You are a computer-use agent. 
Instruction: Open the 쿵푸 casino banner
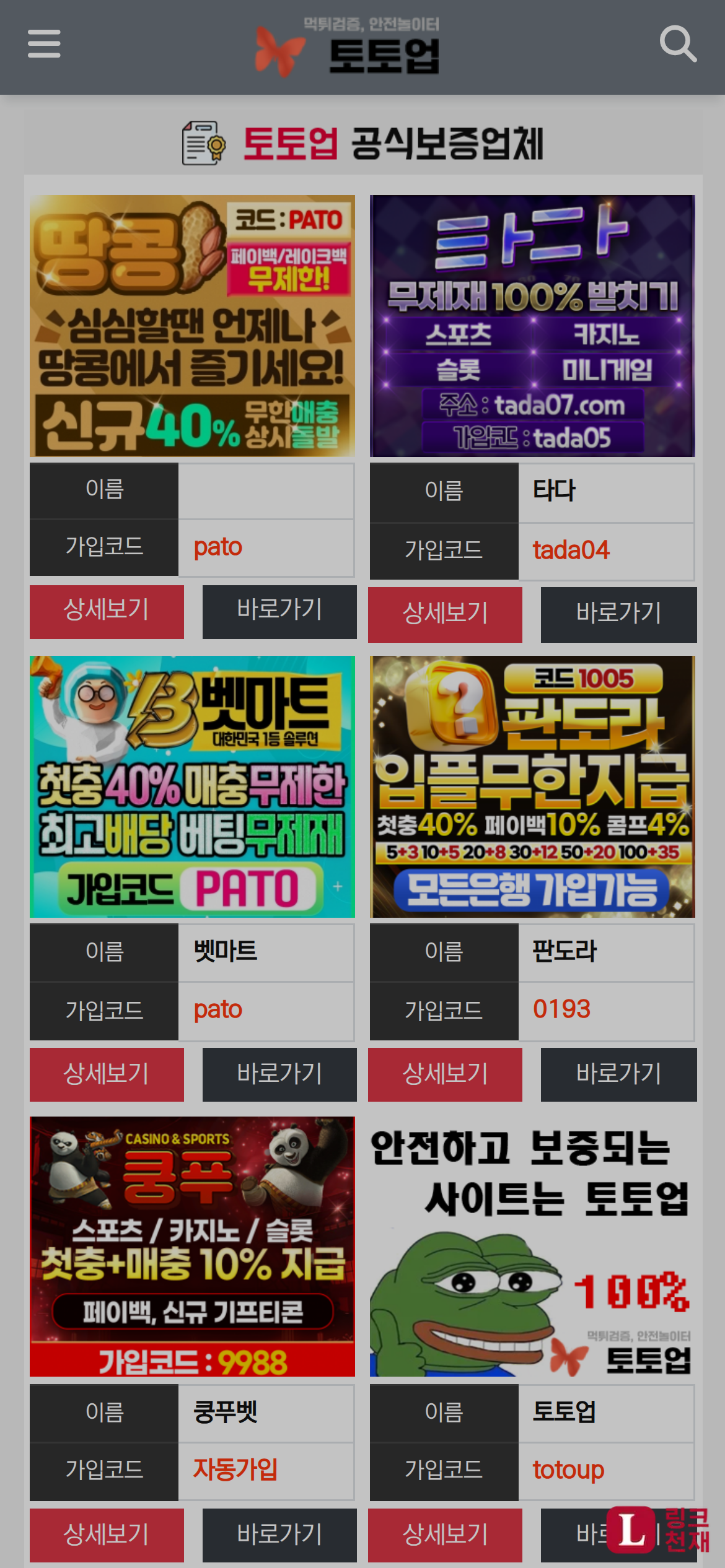click(192, 1246)
